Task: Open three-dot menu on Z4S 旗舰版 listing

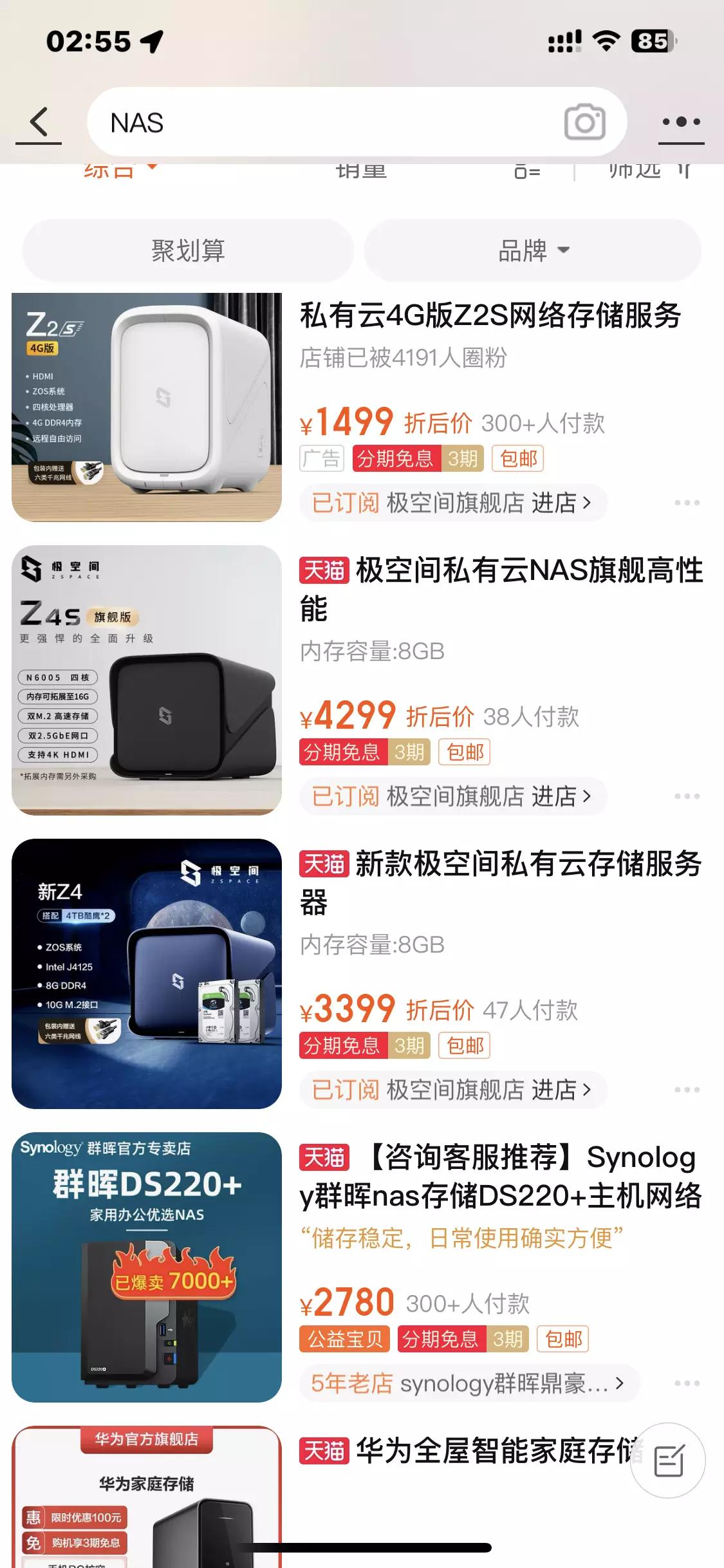Action: coord(685,796)
